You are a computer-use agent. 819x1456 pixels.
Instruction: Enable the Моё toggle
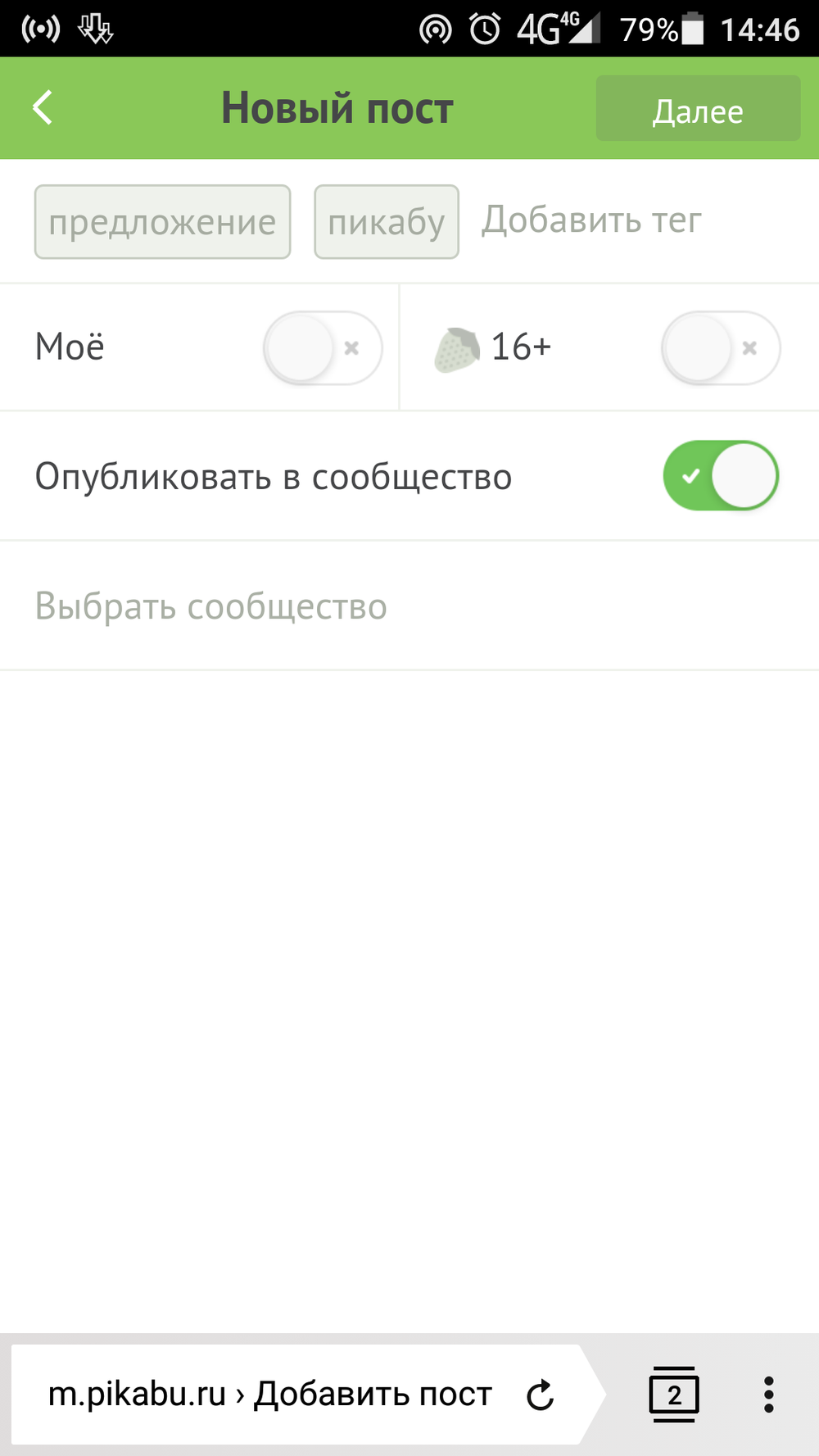(322, 348)
